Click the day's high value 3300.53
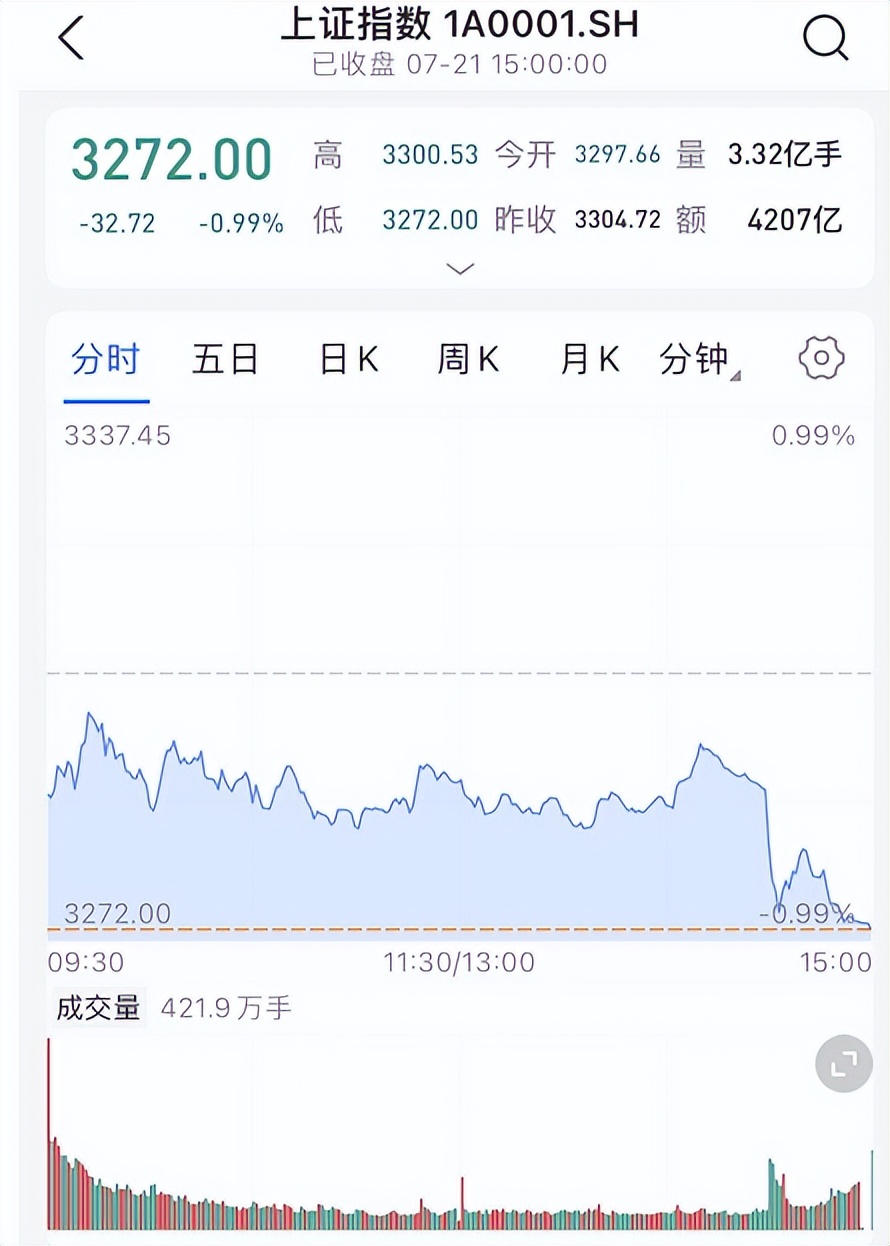 tap(430, 156)
